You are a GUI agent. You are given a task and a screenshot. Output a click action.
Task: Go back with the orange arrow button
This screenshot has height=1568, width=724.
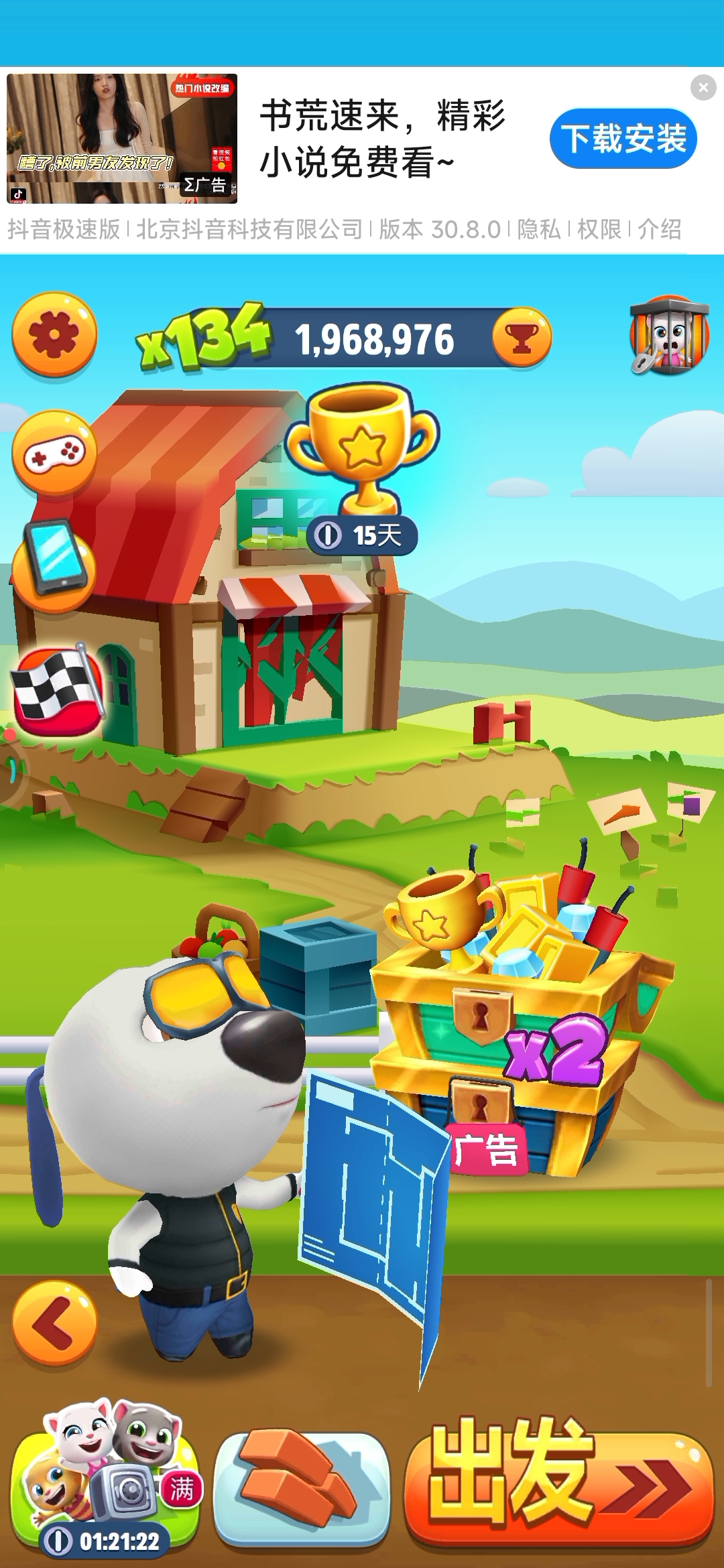coord(55,1324)
